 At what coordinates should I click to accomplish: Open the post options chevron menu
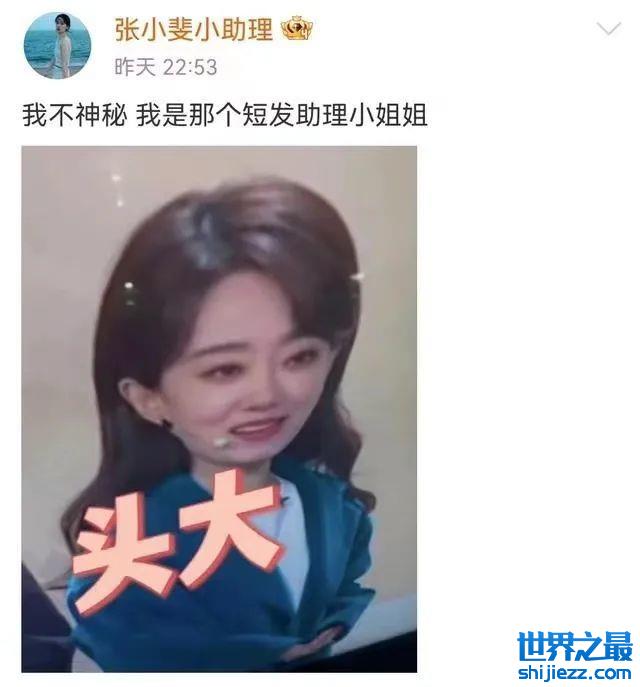(608, 29)
